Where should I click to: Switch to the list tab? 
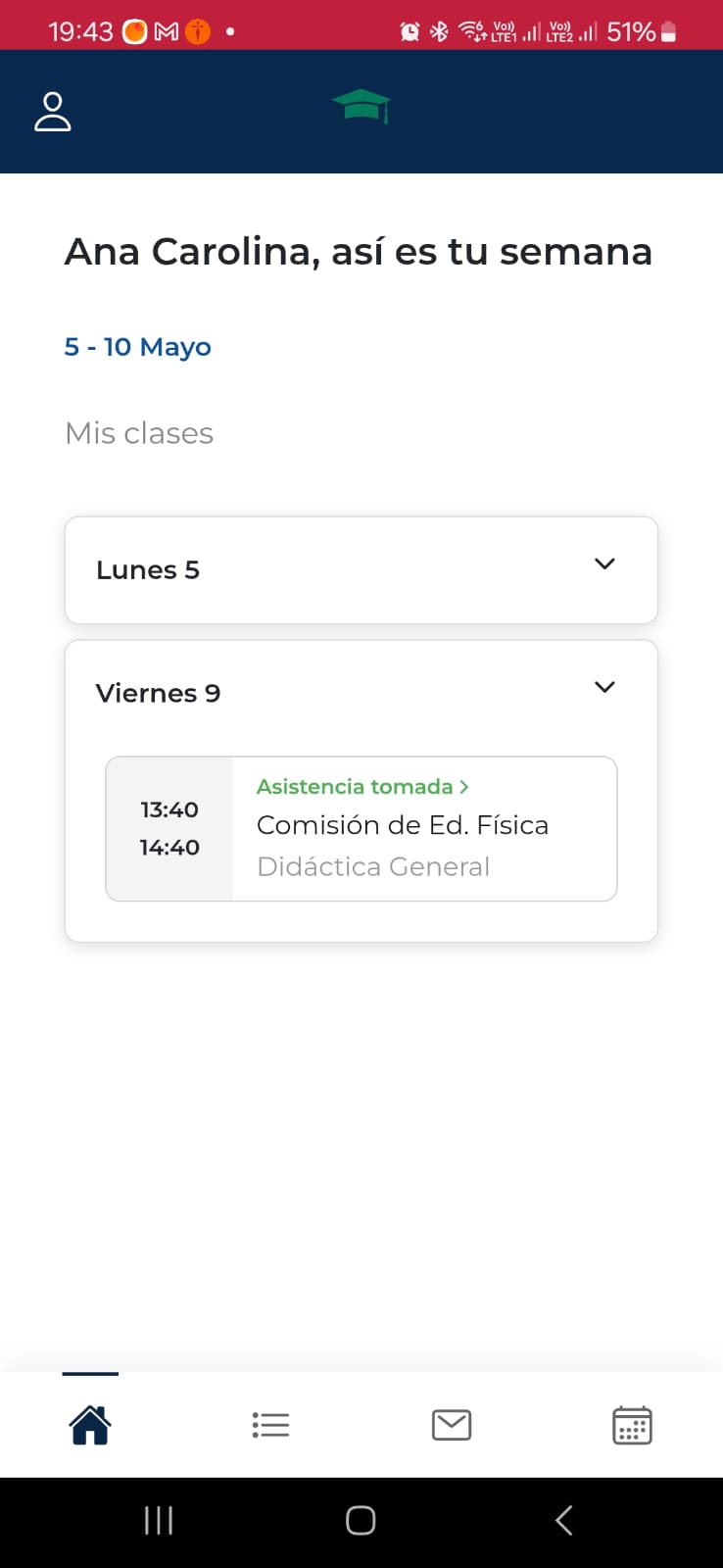click(270, 1425)
